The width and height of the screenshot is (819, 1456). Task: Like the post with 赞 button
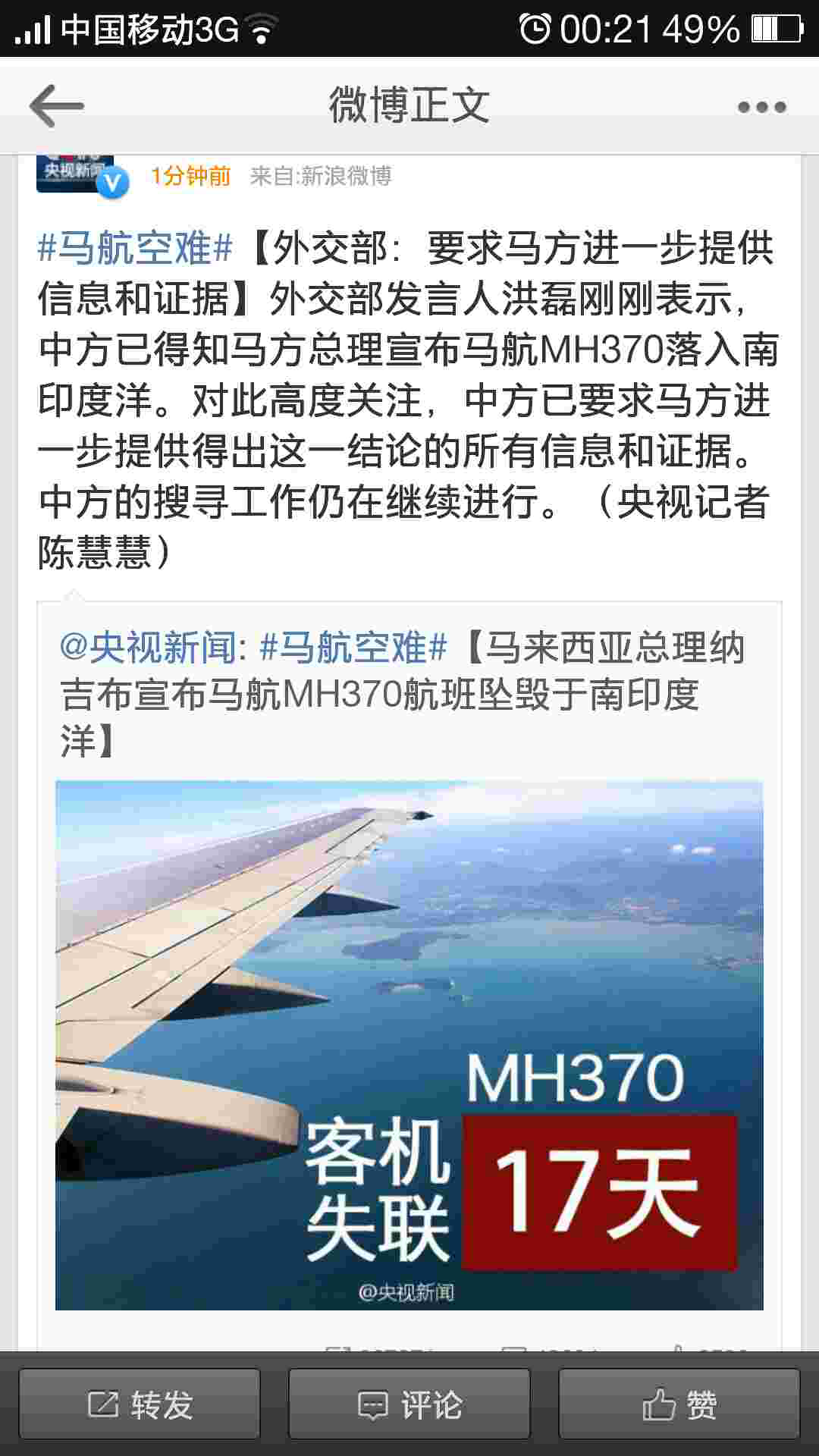679,1405
